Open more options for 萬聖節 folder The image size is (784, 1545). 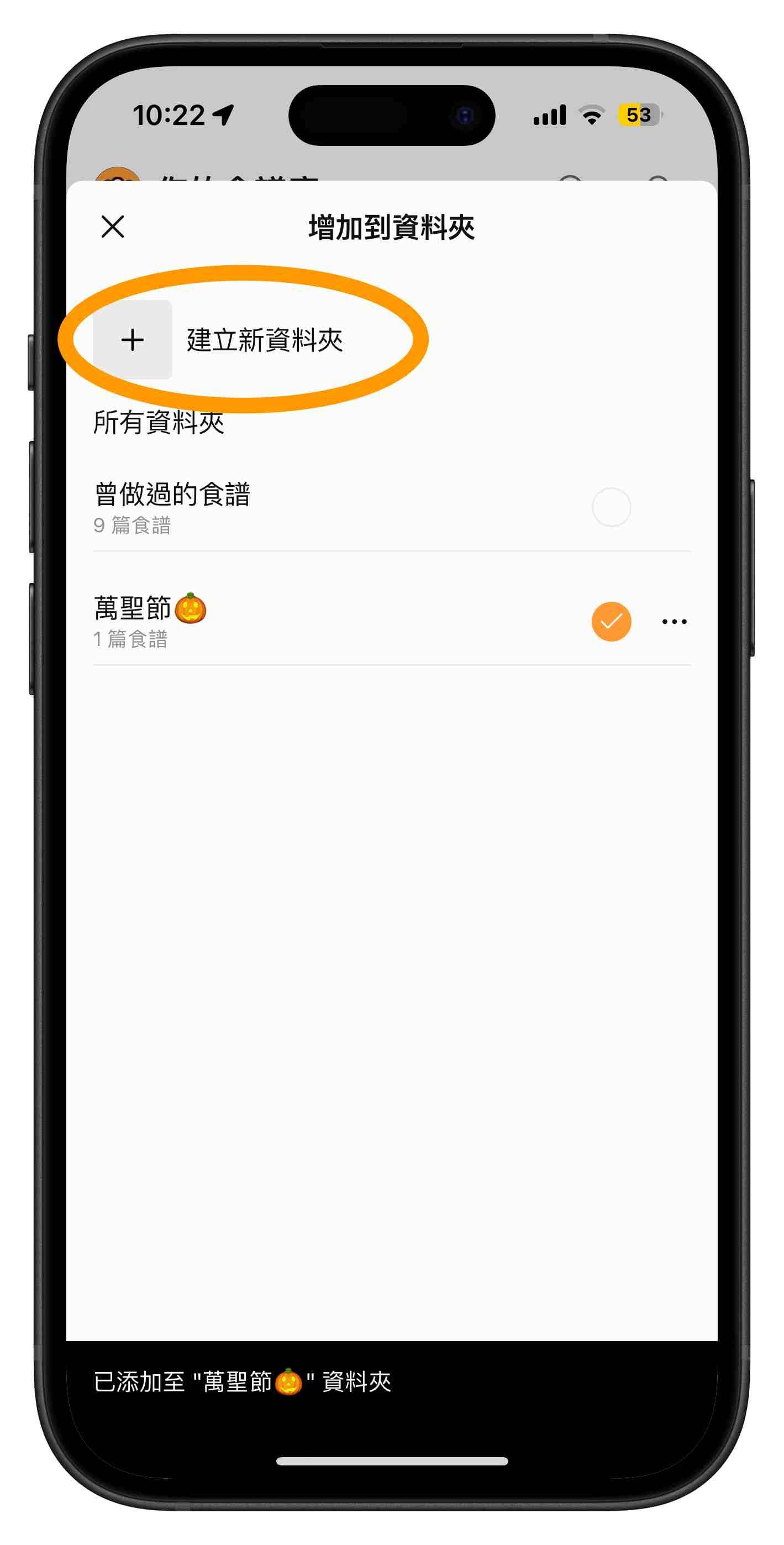[674, 621]
